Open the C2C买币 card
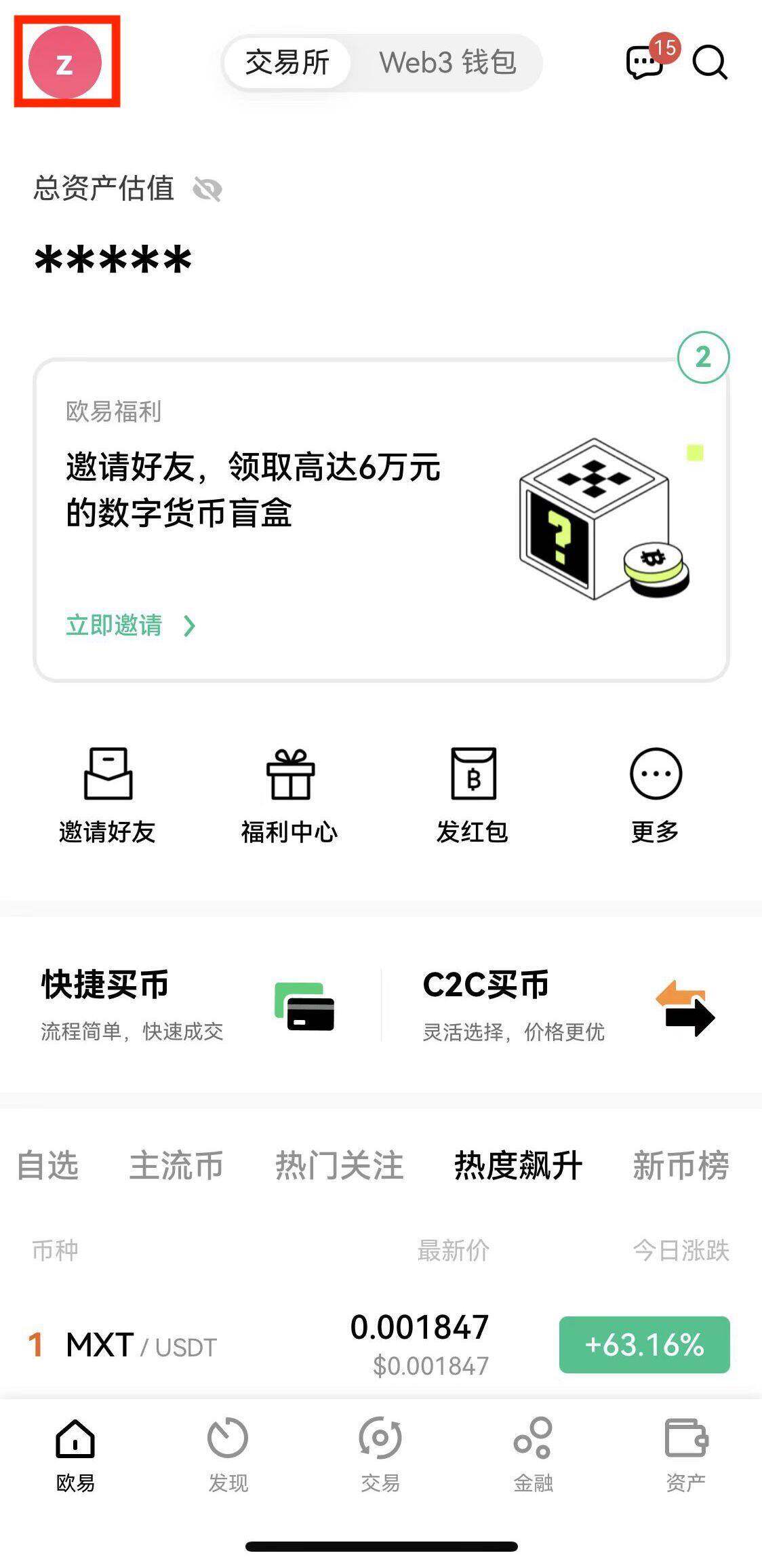 pos(568,1005)
